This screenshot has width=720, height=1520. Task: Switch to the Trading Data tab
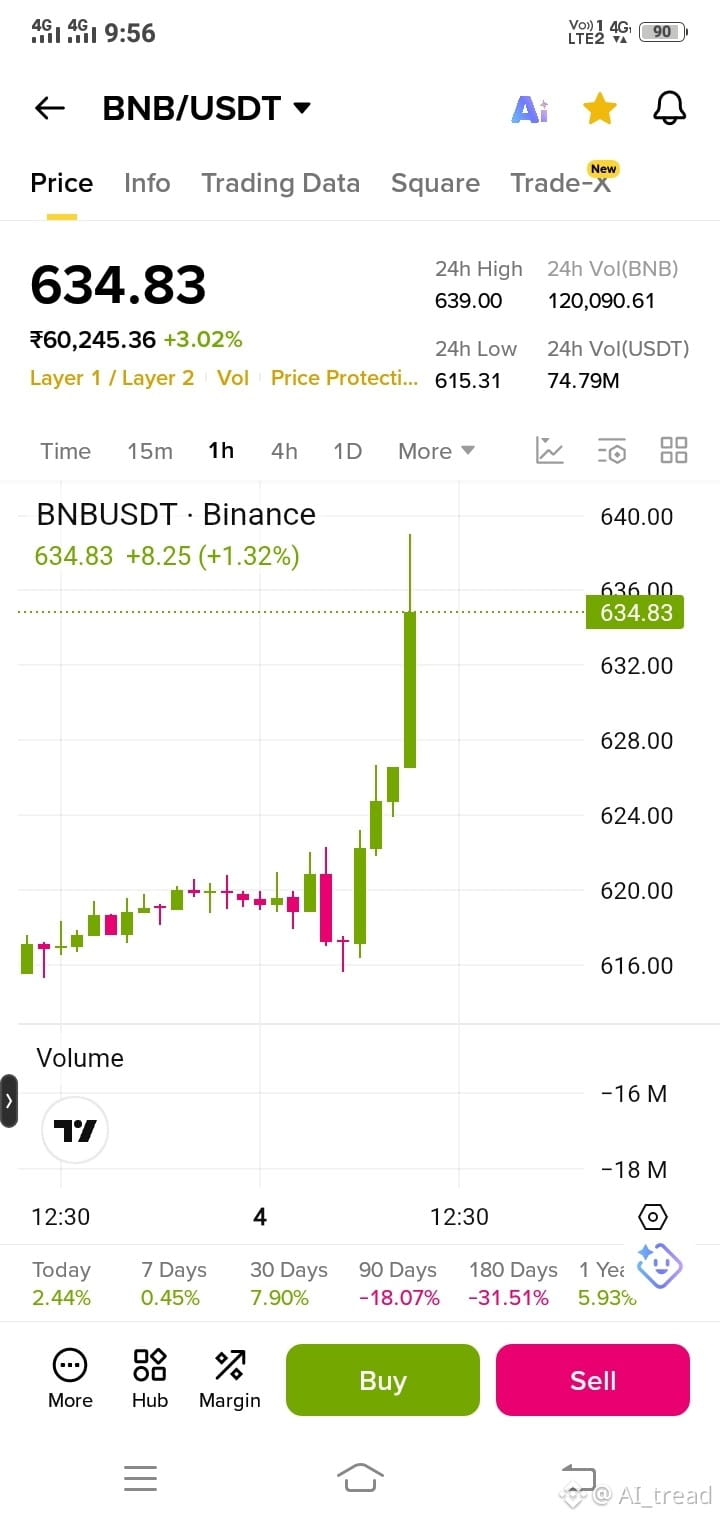280,183
